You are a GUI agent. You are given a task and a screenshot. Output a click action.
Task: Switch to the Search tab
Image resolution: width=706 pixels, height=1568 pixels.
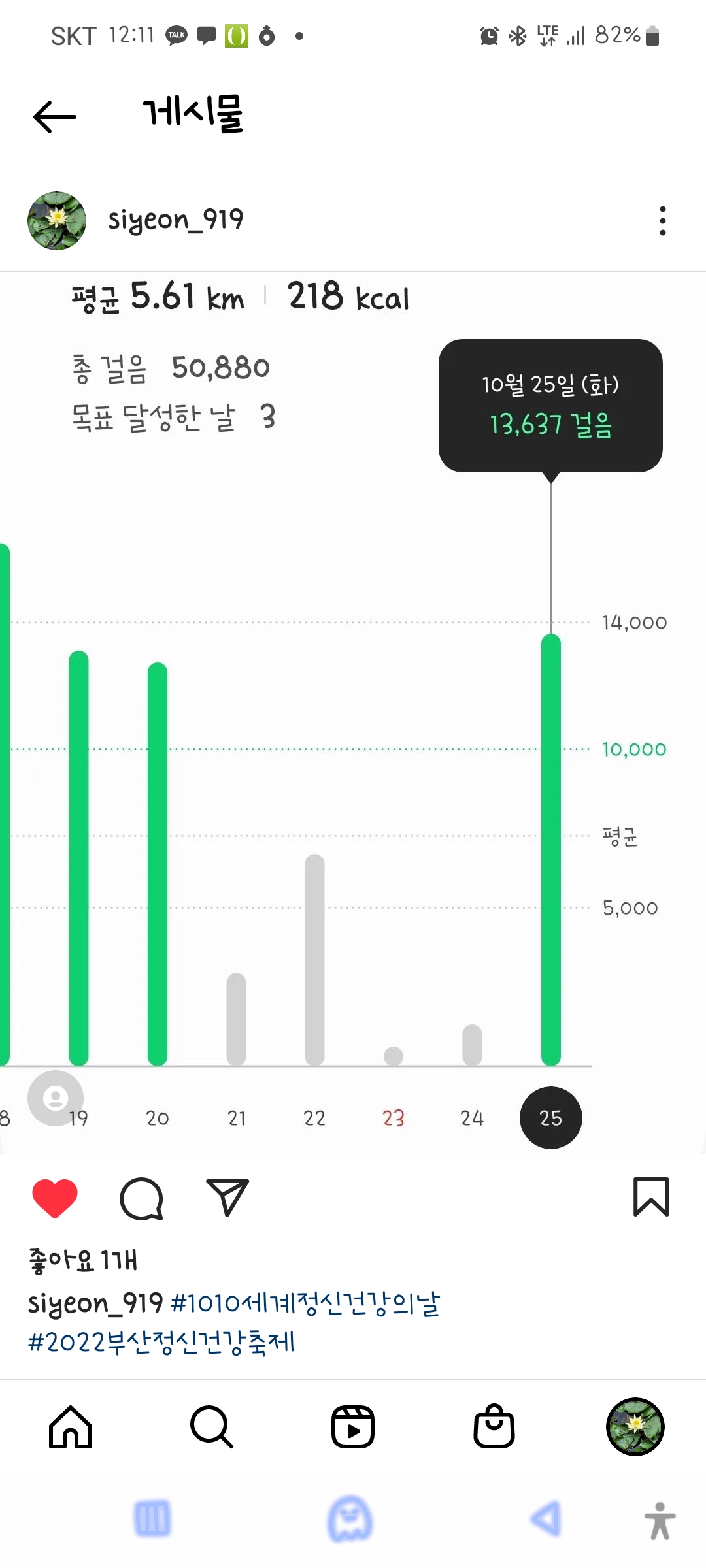click(x=211, y=1427)
